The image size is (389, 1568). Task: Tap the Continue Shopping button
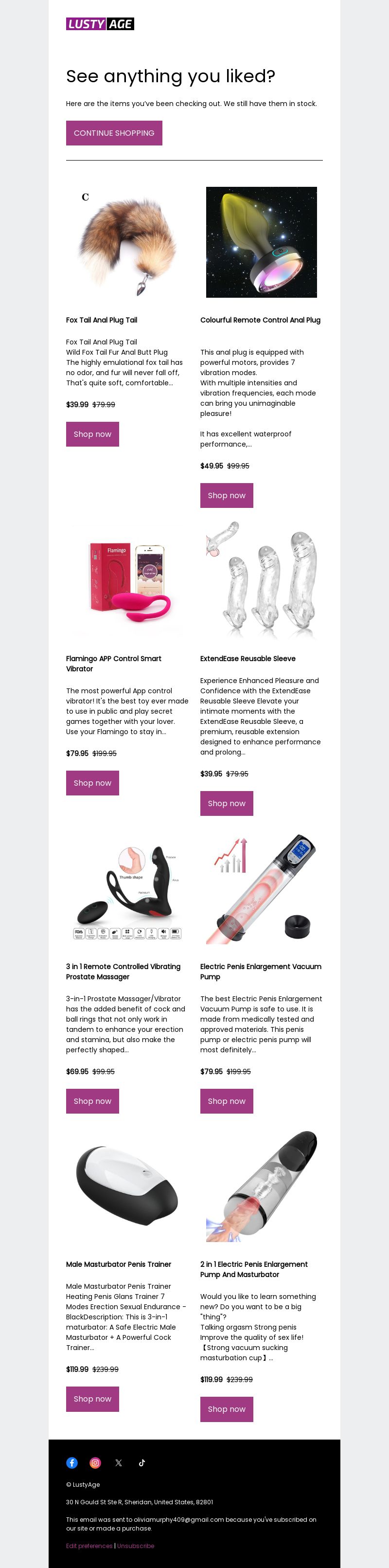tap(114, 133)
